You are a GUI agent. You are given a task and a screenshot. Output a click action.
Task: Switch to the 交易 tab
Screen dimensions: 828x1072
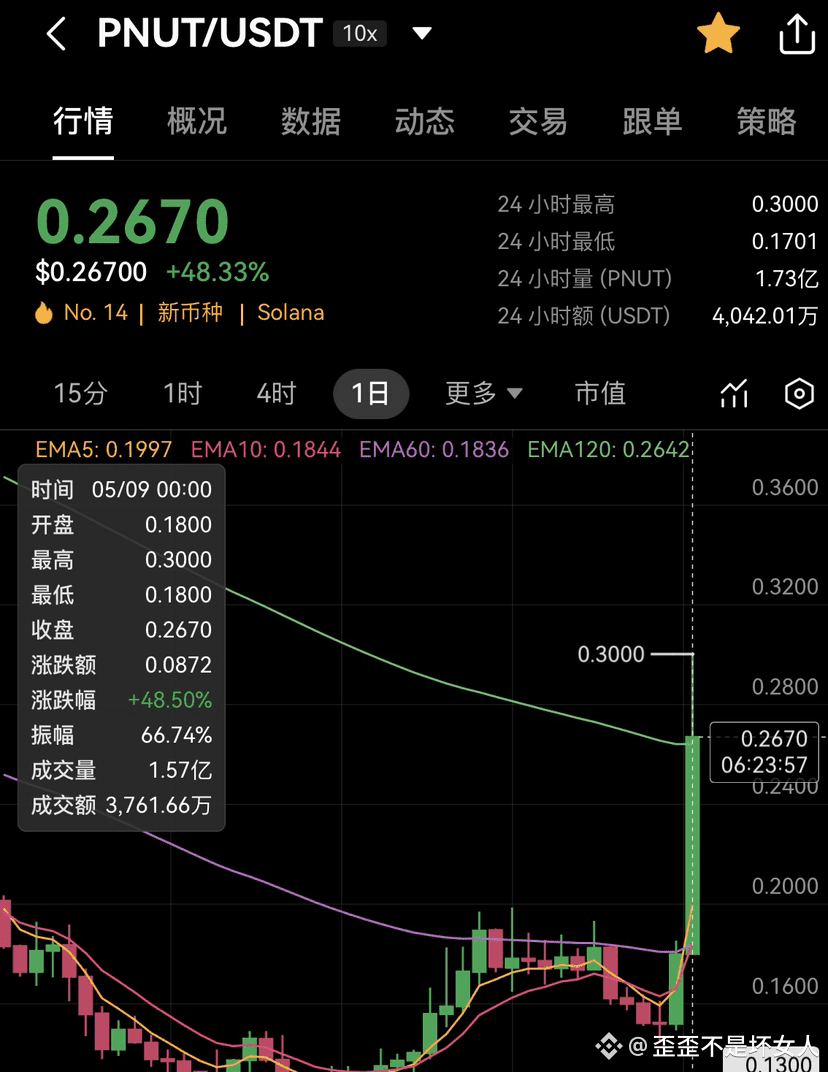point(537,122)
